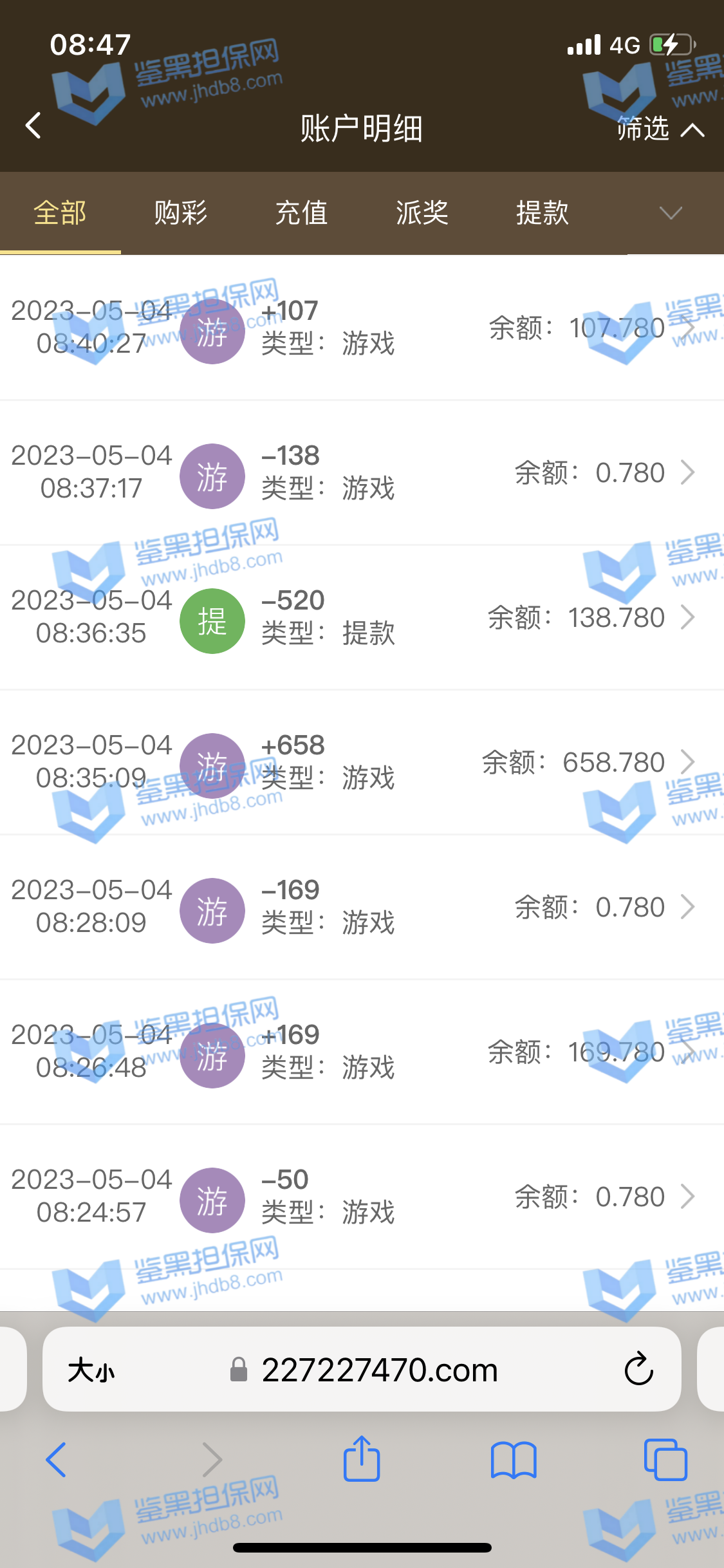This screenshot has height=1568, width=724.
Task: Tap the 大小 page settings button
Action: 91,1370
